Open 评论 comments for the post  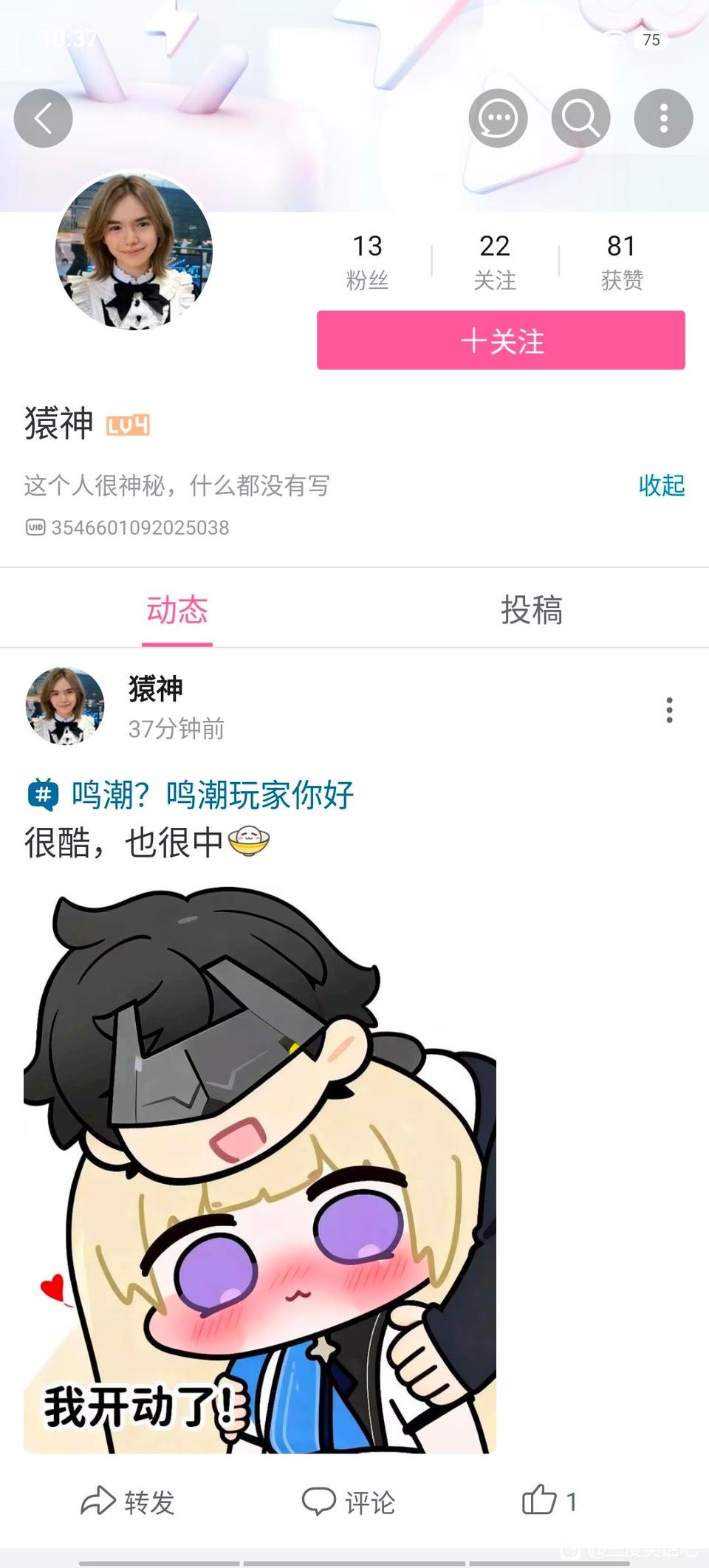point(349,1502)
